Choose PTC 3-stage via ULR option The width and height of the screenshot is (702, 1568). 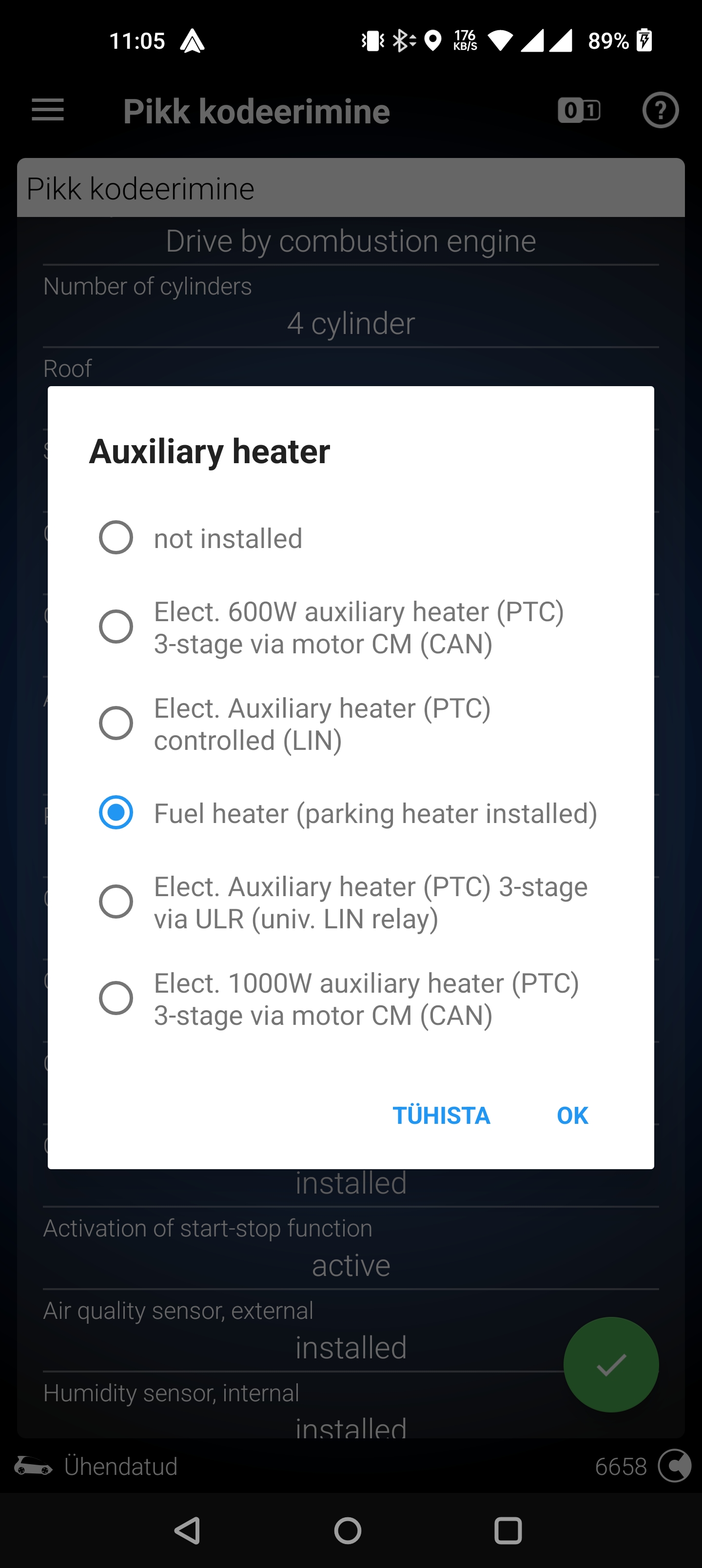coord(116,902)
